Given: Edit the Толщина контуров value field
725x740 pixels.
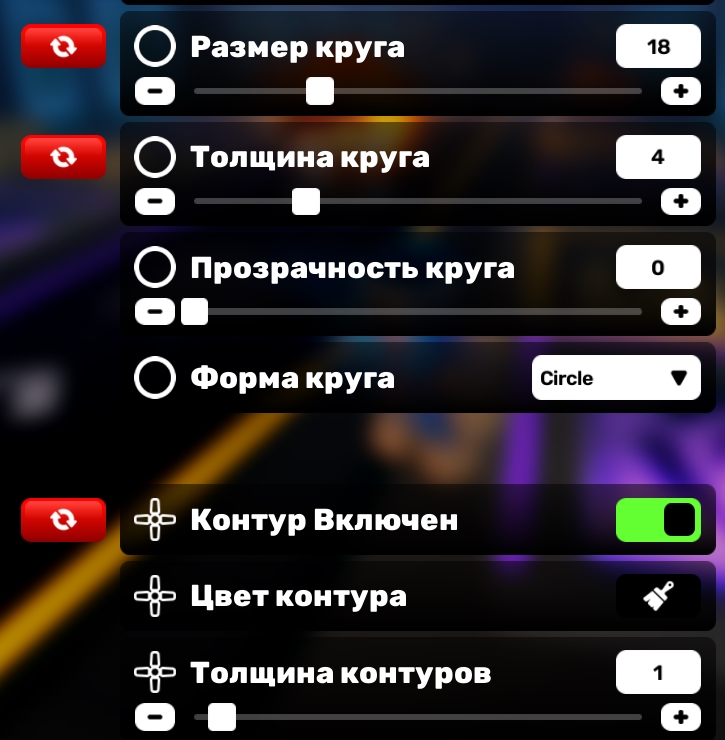Looking at the screenshot, I should click(658, 673).
